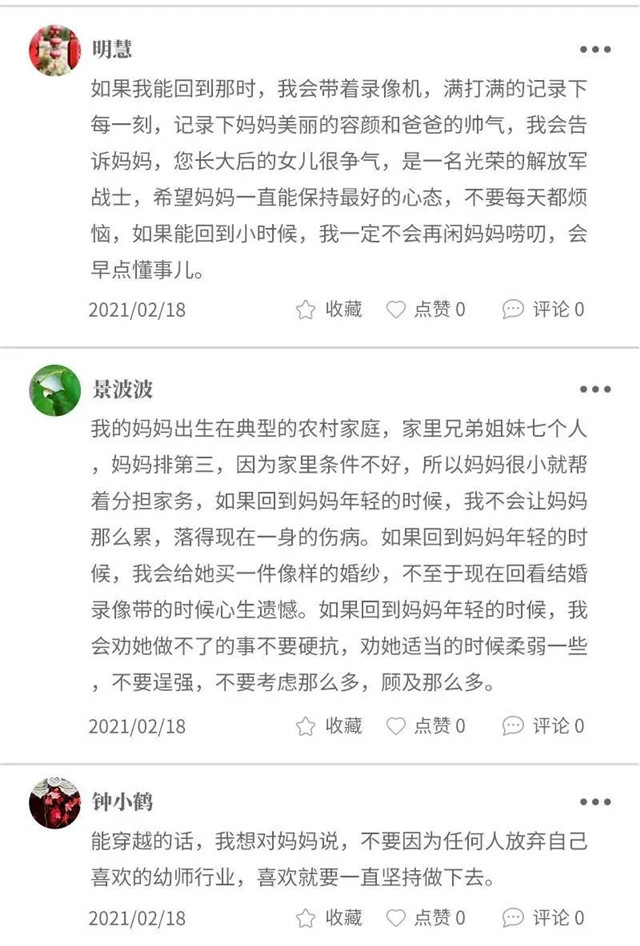Open the overflow menu on 景波波's comment
The width and height of the screenshot is (640, 946).
(594, 389)
